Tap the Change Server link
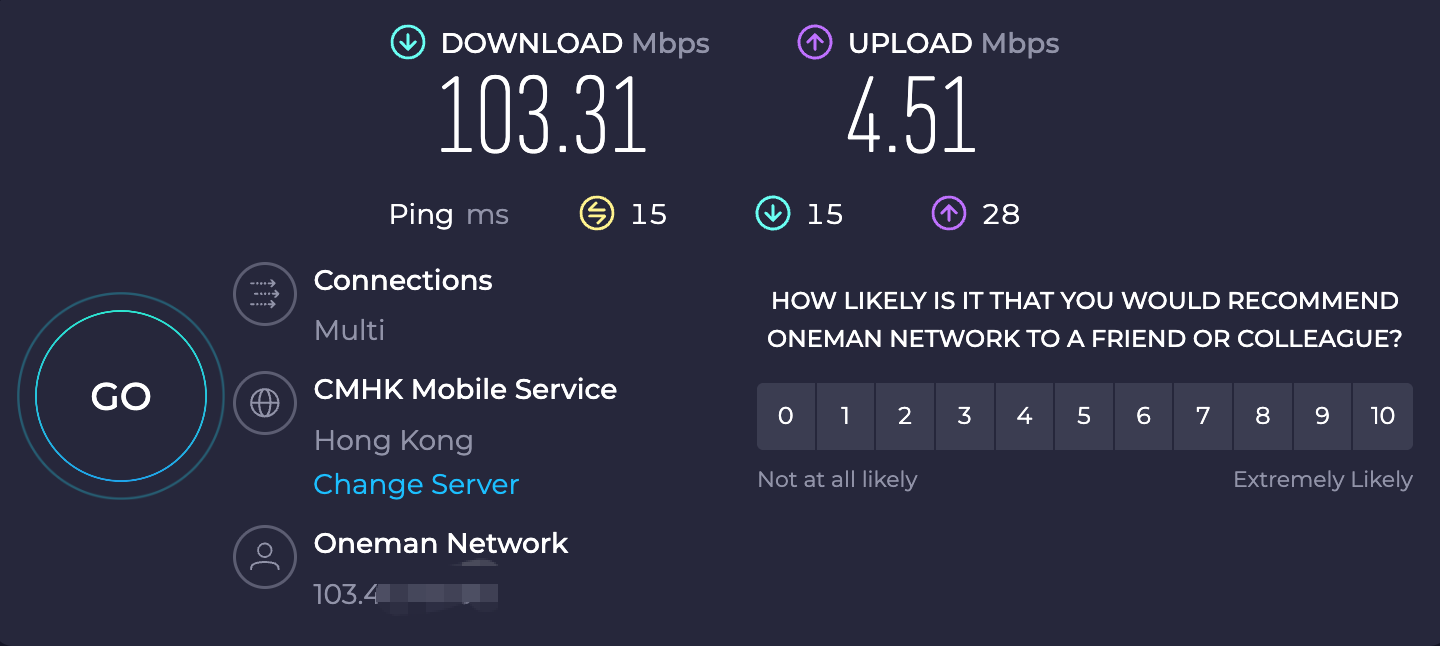Screen dimensions: 1440x646 (416, 485)
